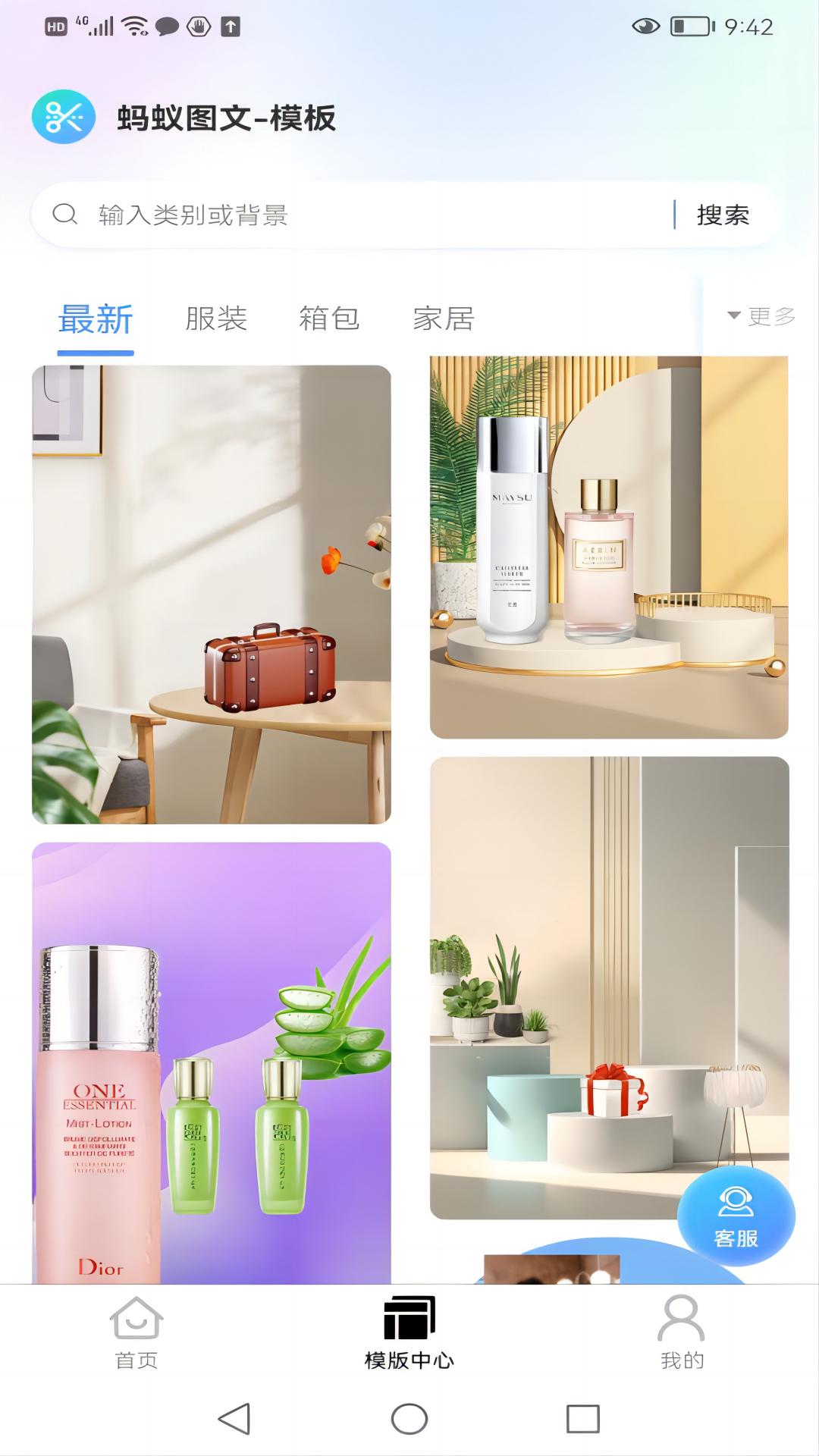Go to the 首页 home tab
Screen dimensions: 819x1456
136,1333
